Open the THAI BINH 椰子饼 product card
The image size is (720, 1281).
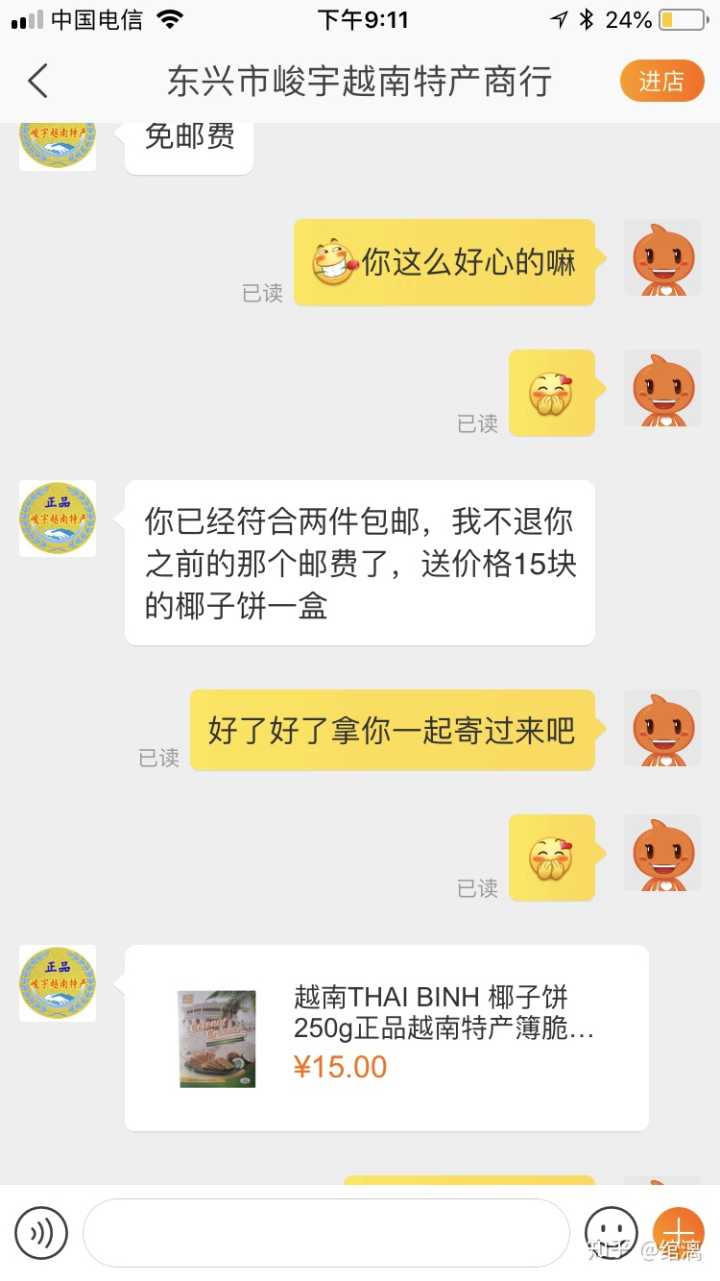[x=386, y=1037]
